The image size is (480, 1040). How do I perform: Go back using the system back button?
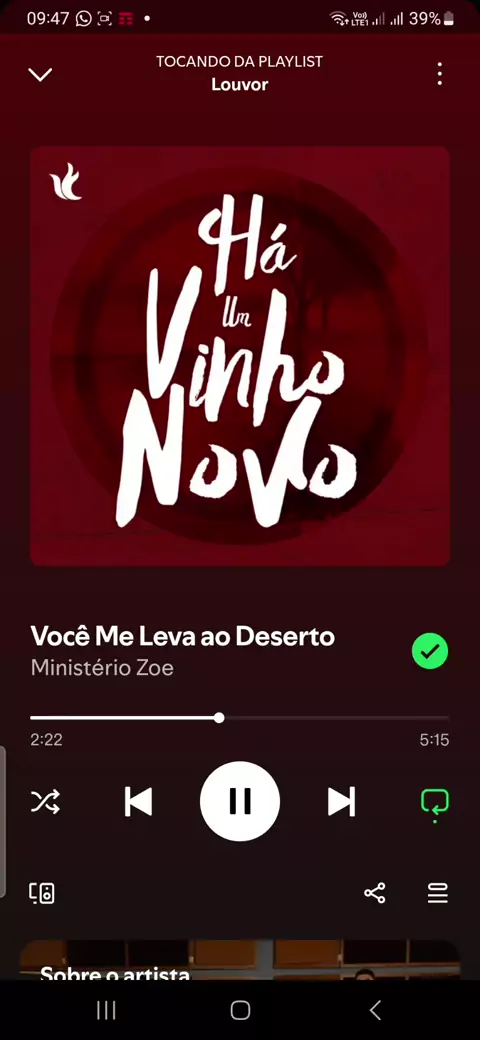pos(375,1010)
